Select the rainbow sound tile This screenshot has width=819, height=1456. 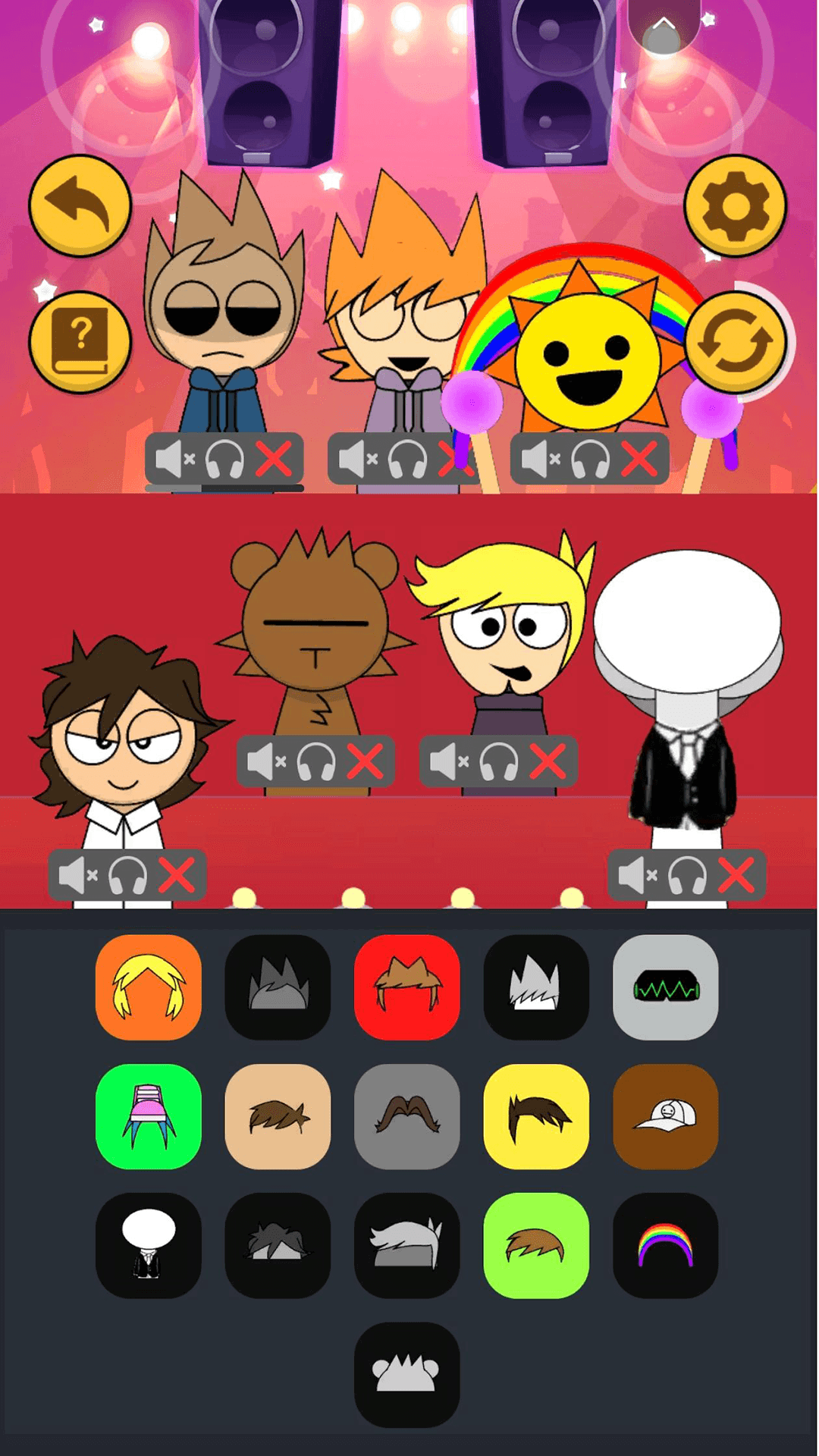coord(665,1245)
